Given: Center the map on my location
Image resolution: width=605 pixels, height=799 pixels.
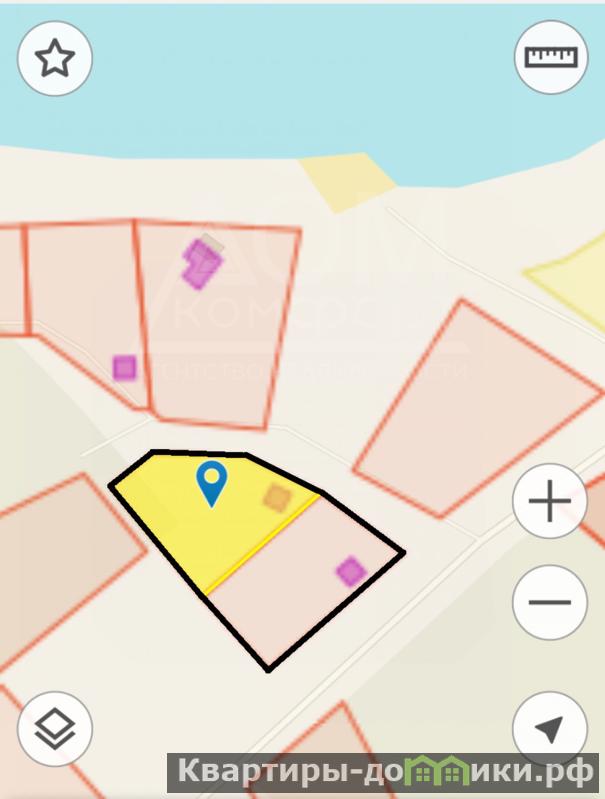Looking at the screenshot, I should pyautogui.click(x=549, y=729).
